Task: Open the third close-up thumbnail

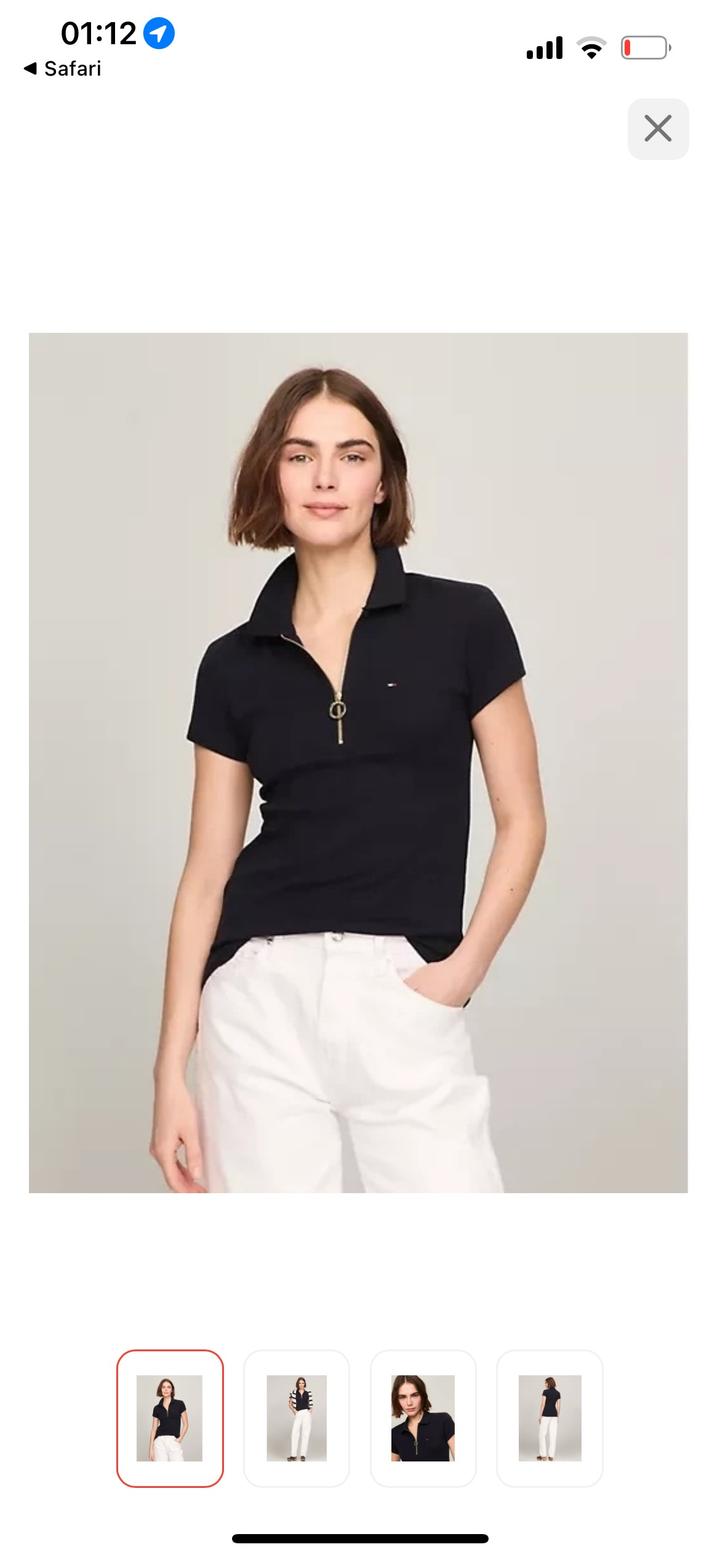Action: (x=423, y=1418)
